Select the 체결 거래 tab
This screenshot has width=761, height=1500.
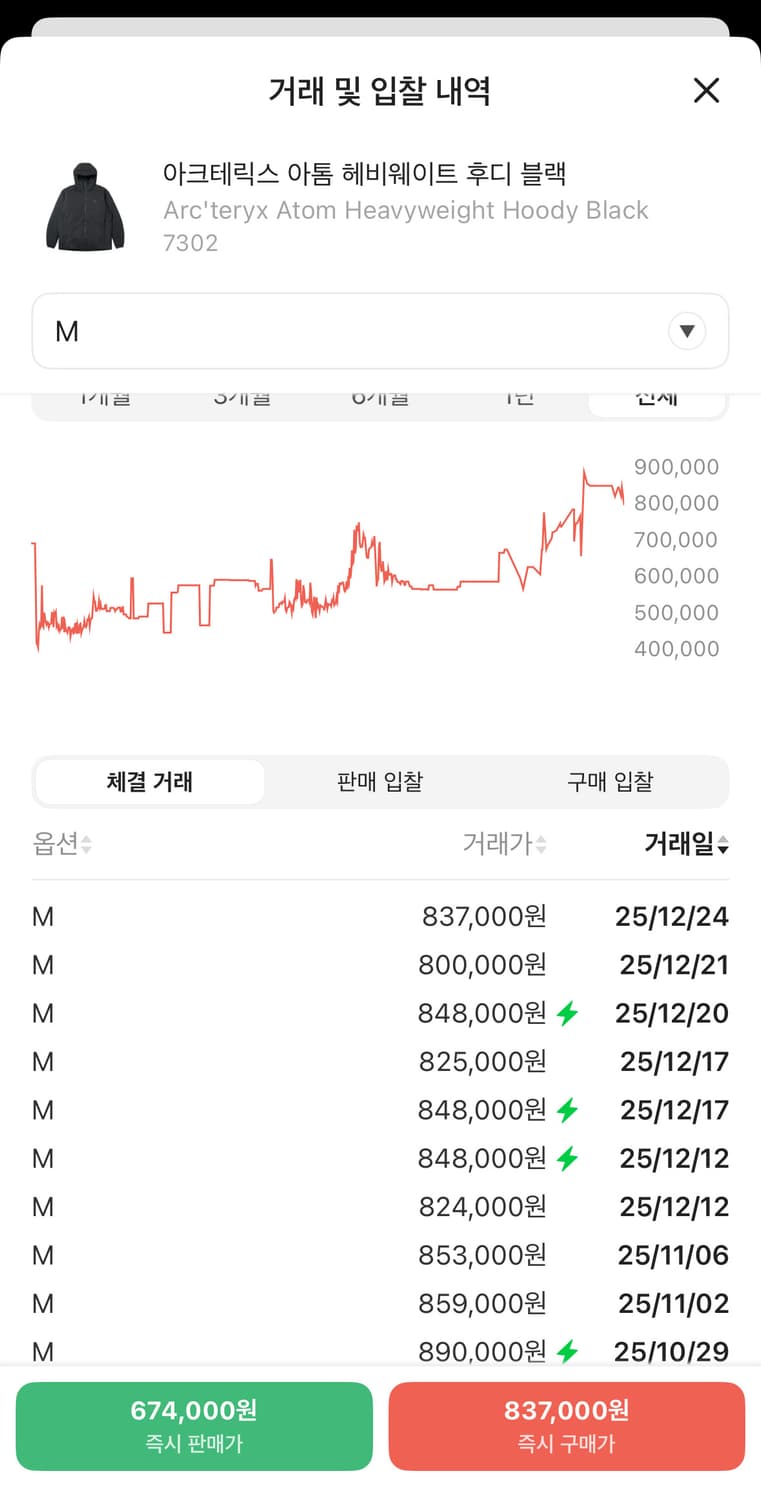click(149, 782)
